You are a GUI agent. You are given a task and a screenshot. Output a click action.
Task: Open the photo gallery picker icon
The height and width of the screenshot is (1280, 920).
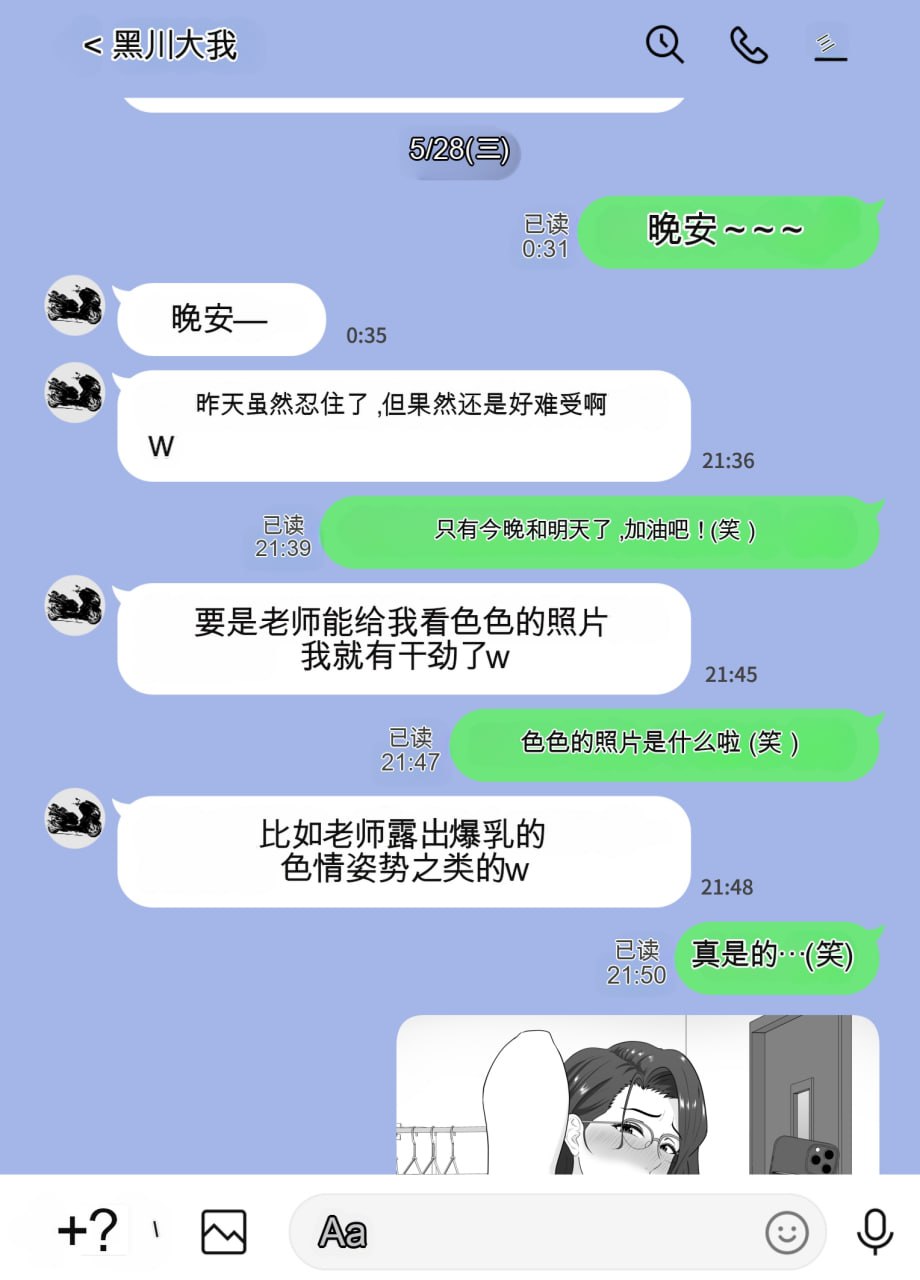click(x=222, y=1231)
